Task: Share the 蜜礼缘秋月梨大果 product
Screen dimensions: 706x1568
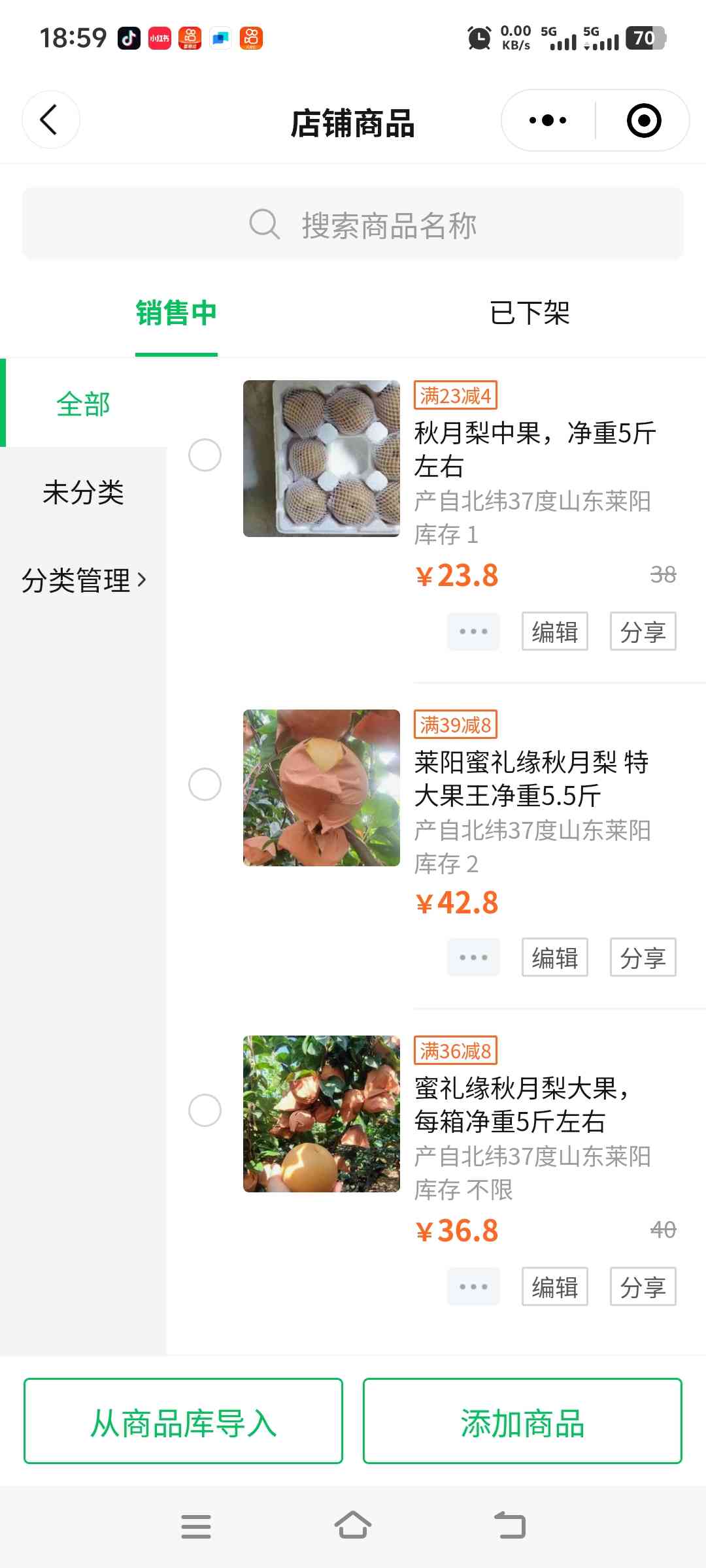Action: coord(643,1287)
